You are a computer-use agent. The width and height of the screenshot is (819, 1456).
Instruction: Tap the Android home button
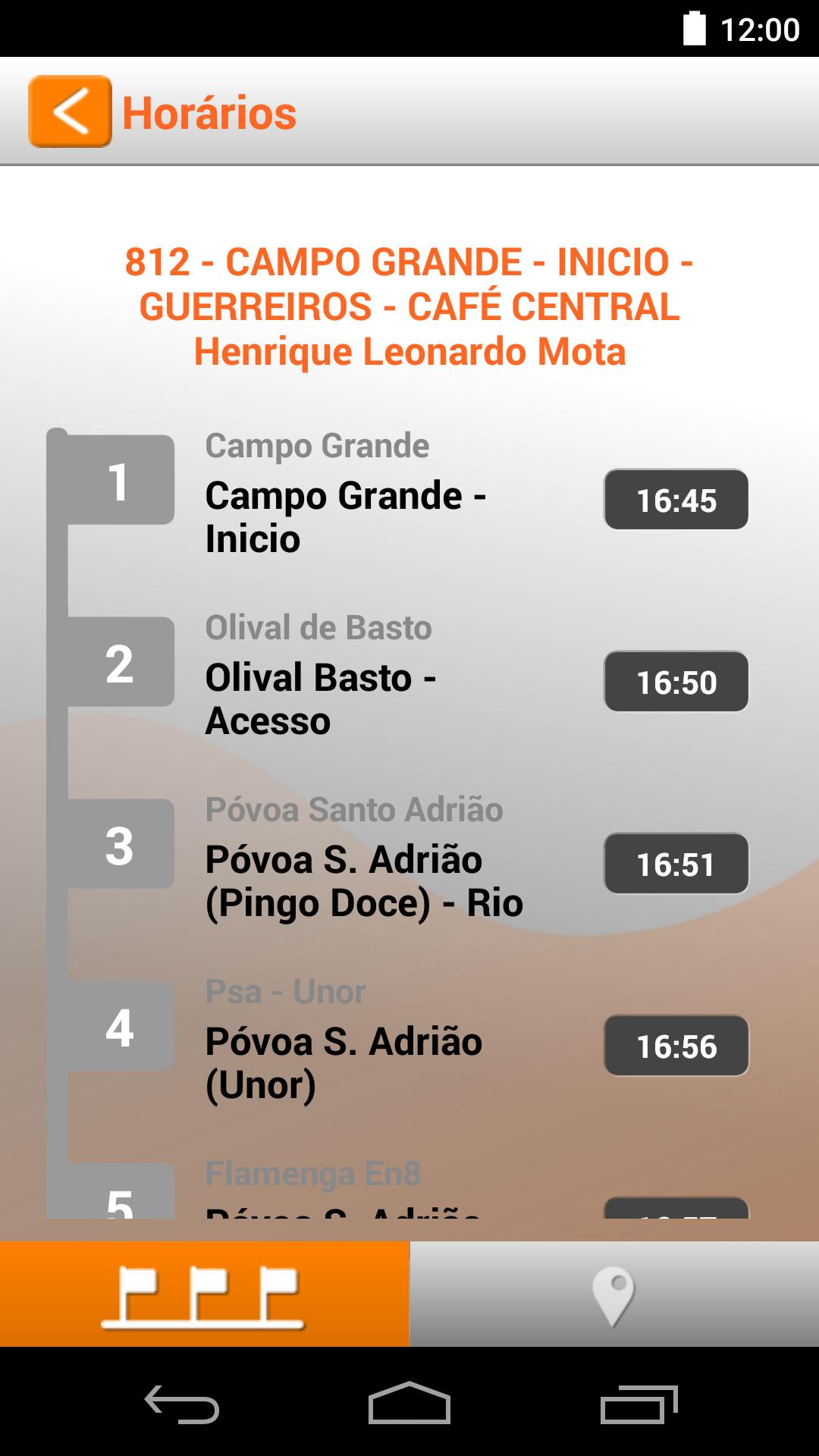[x=409, y=1402]
